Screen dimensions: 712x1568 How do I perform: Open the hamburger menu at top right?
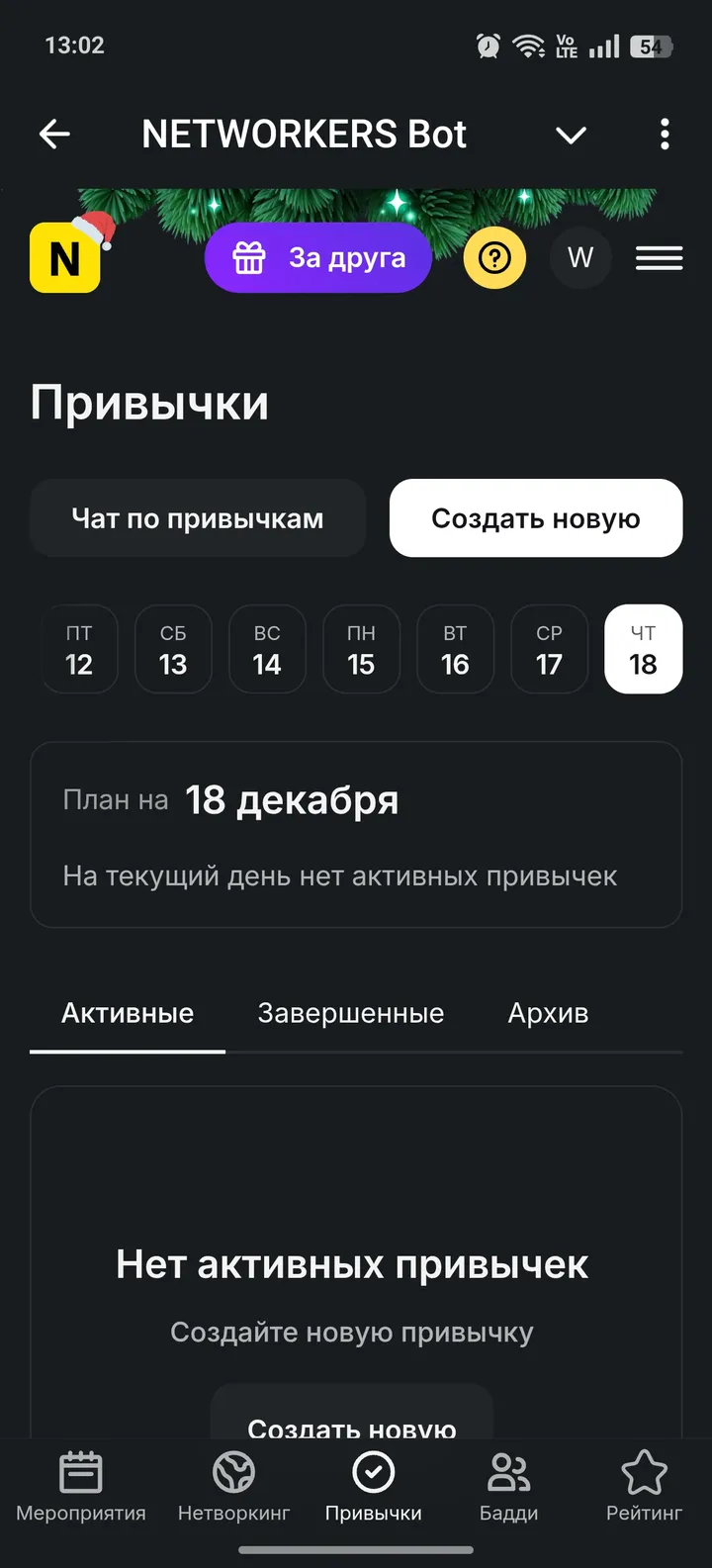tap(659, 257)
